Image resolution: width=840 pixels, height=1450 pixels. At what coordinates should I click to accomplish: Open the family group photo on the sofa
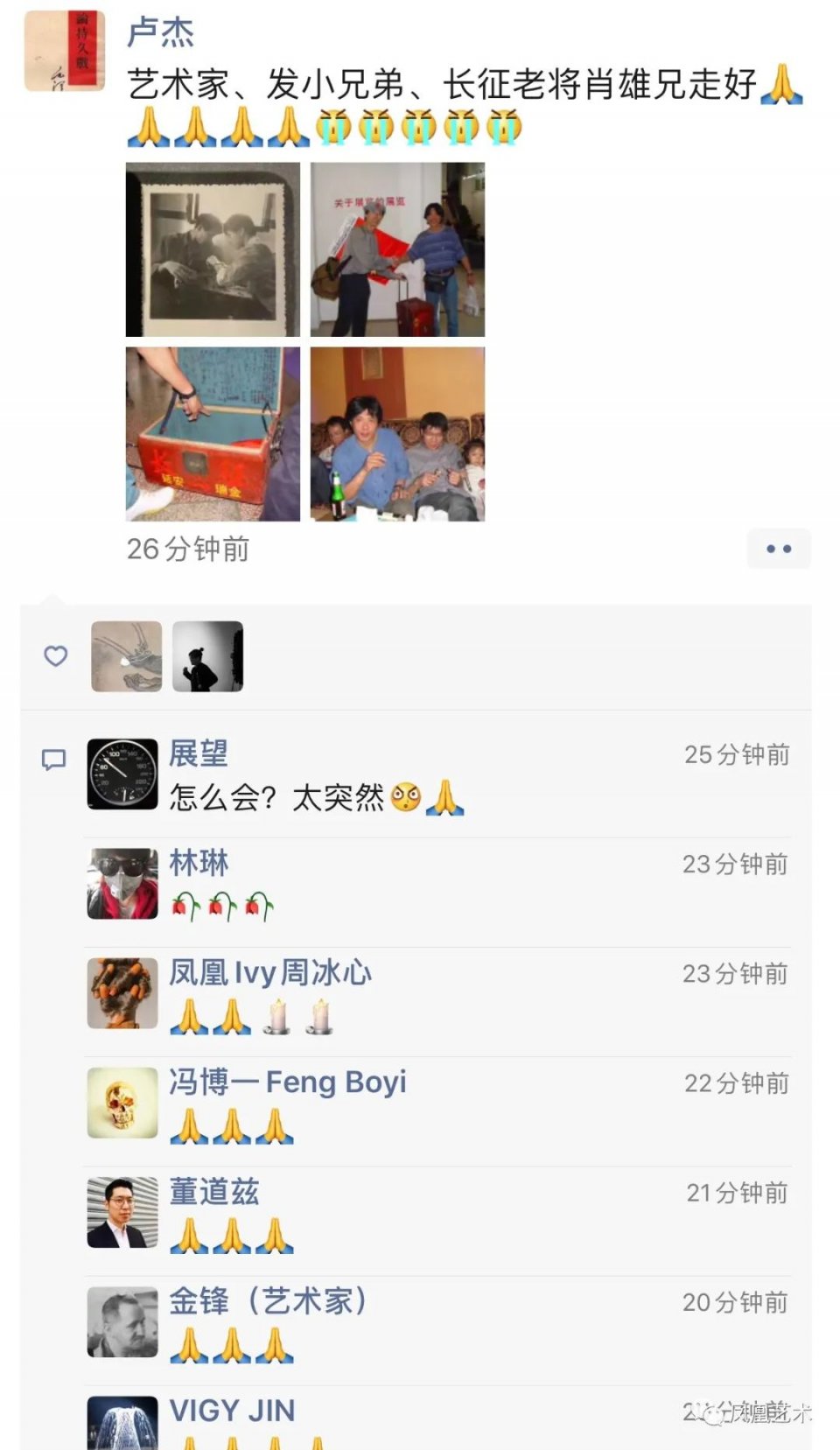coord(398,432)
